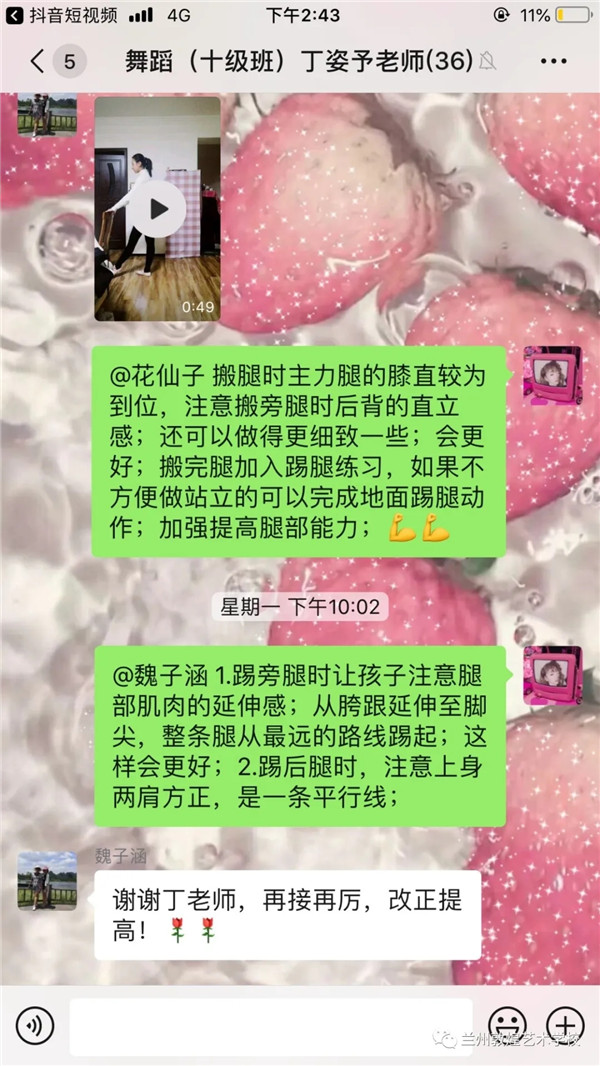Play the 0:49 dance video
The height and width of the screenshot is (1066, 600).
pyautogui.click(x=157, y=209)
